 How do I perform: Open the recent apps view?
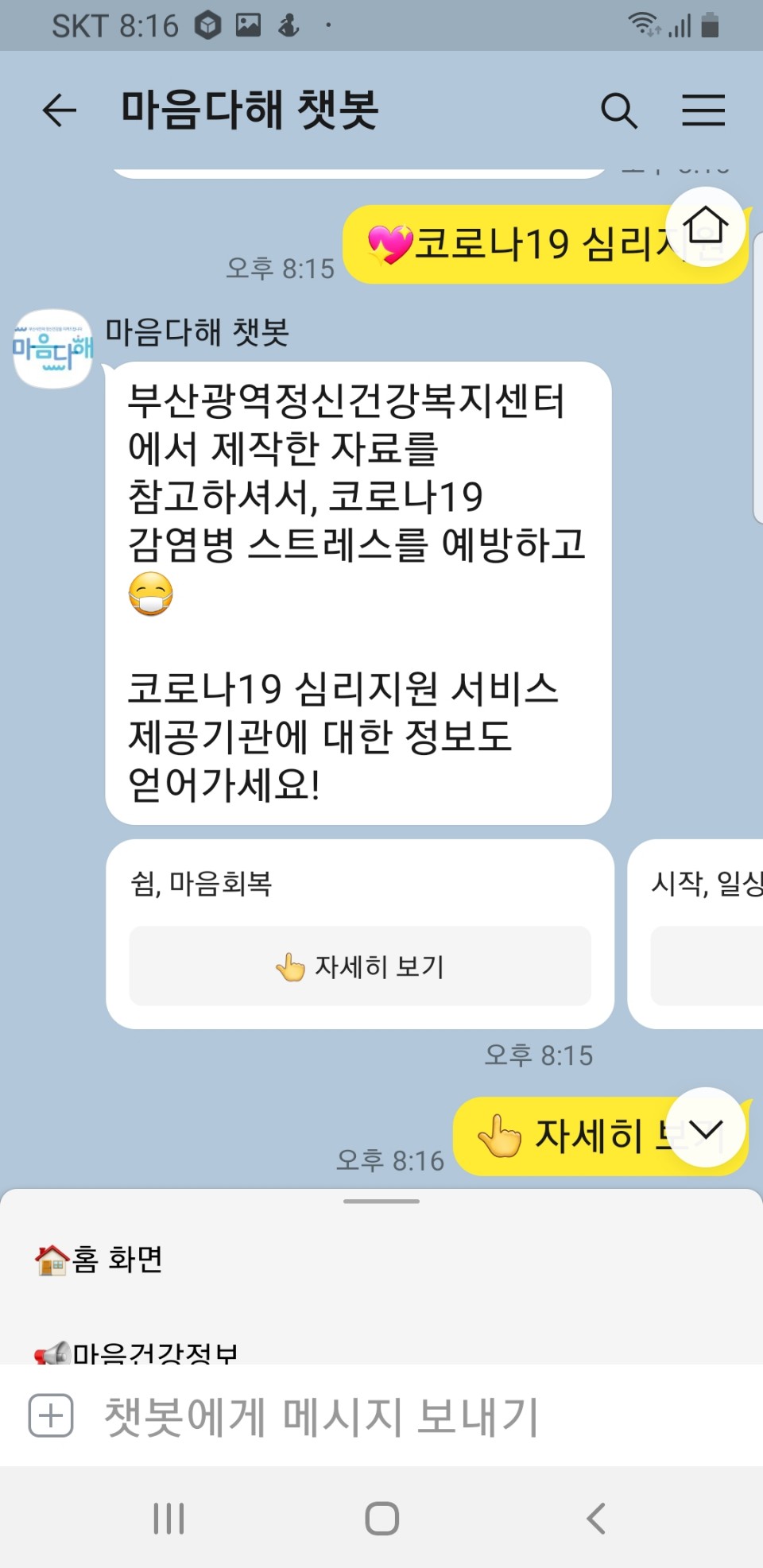[x=168, y=1518]
